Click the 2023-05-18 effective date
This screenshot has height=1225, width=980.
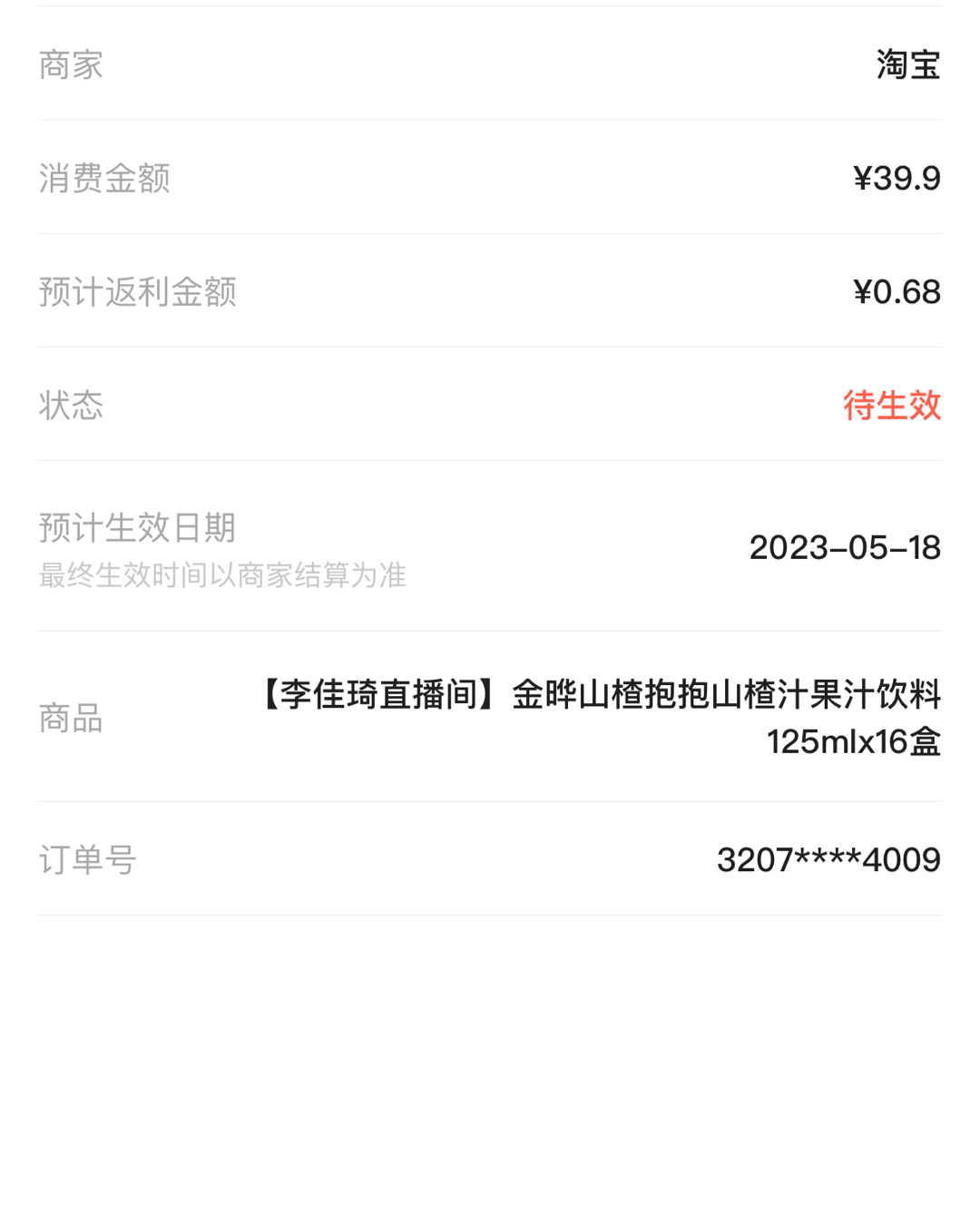(844, 546)
